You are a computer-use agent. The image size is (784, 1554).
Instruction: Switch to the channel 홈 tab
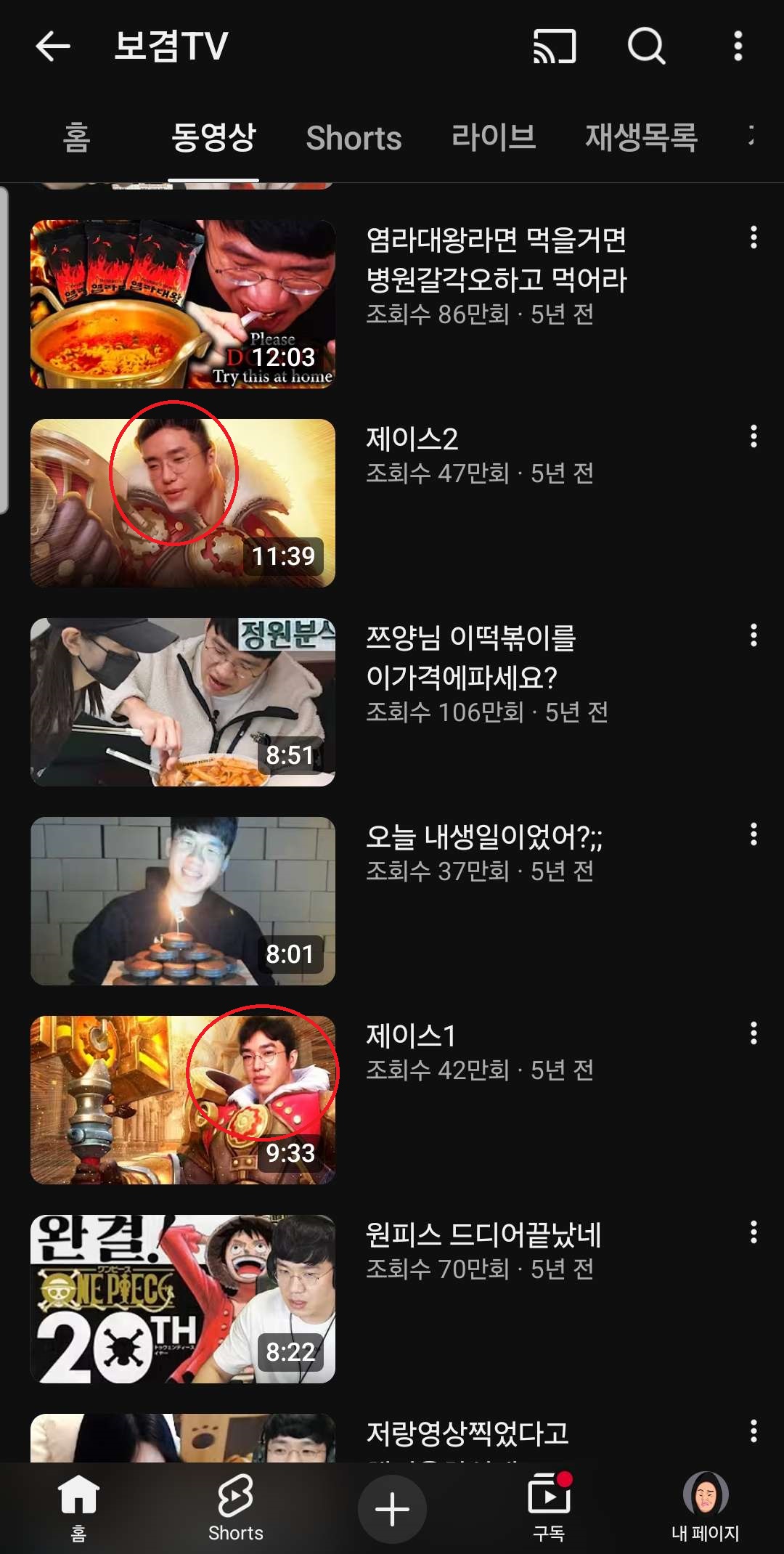coord(77,138)
